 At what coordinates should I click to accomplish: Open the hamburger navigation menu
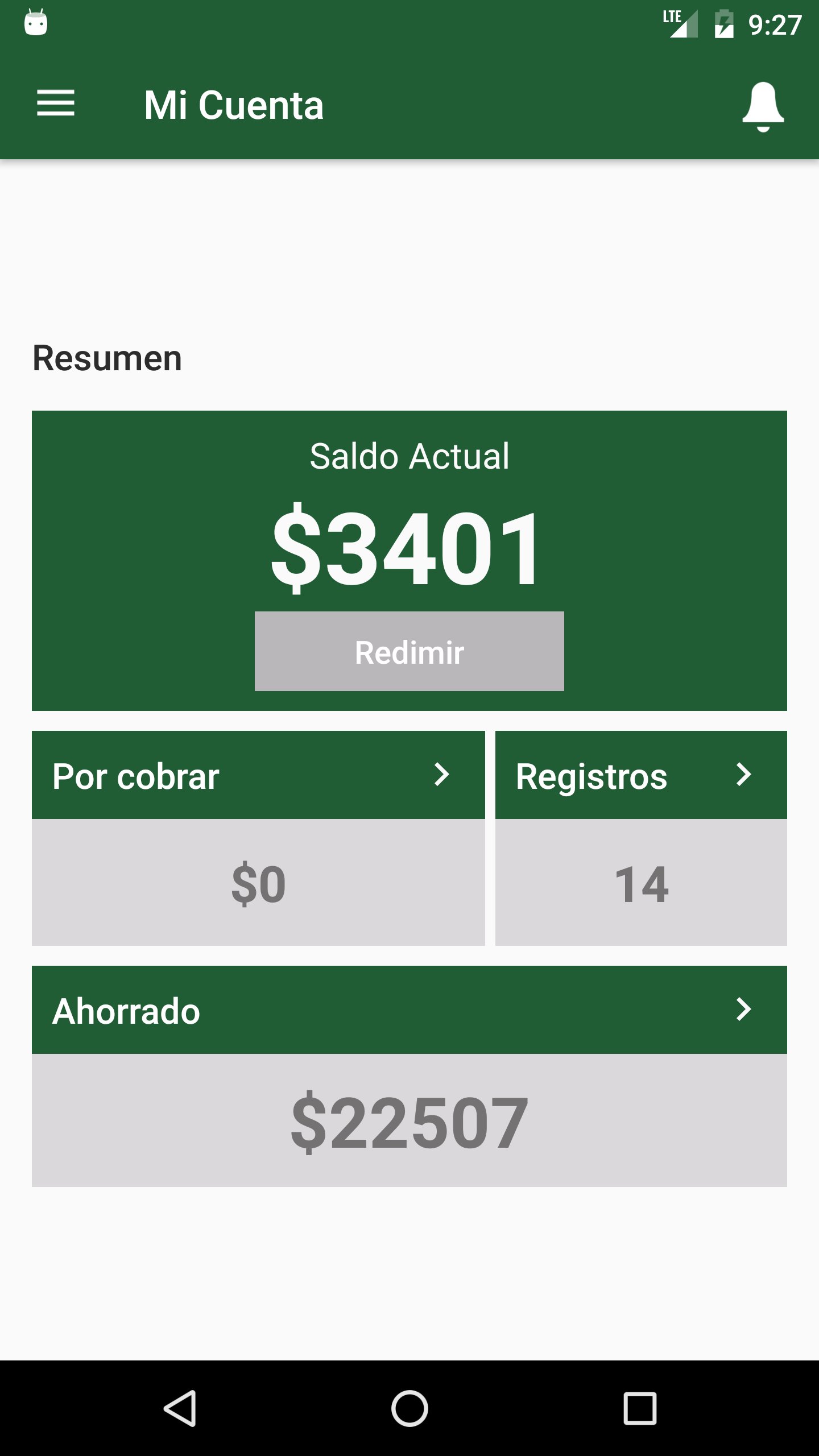56,104
